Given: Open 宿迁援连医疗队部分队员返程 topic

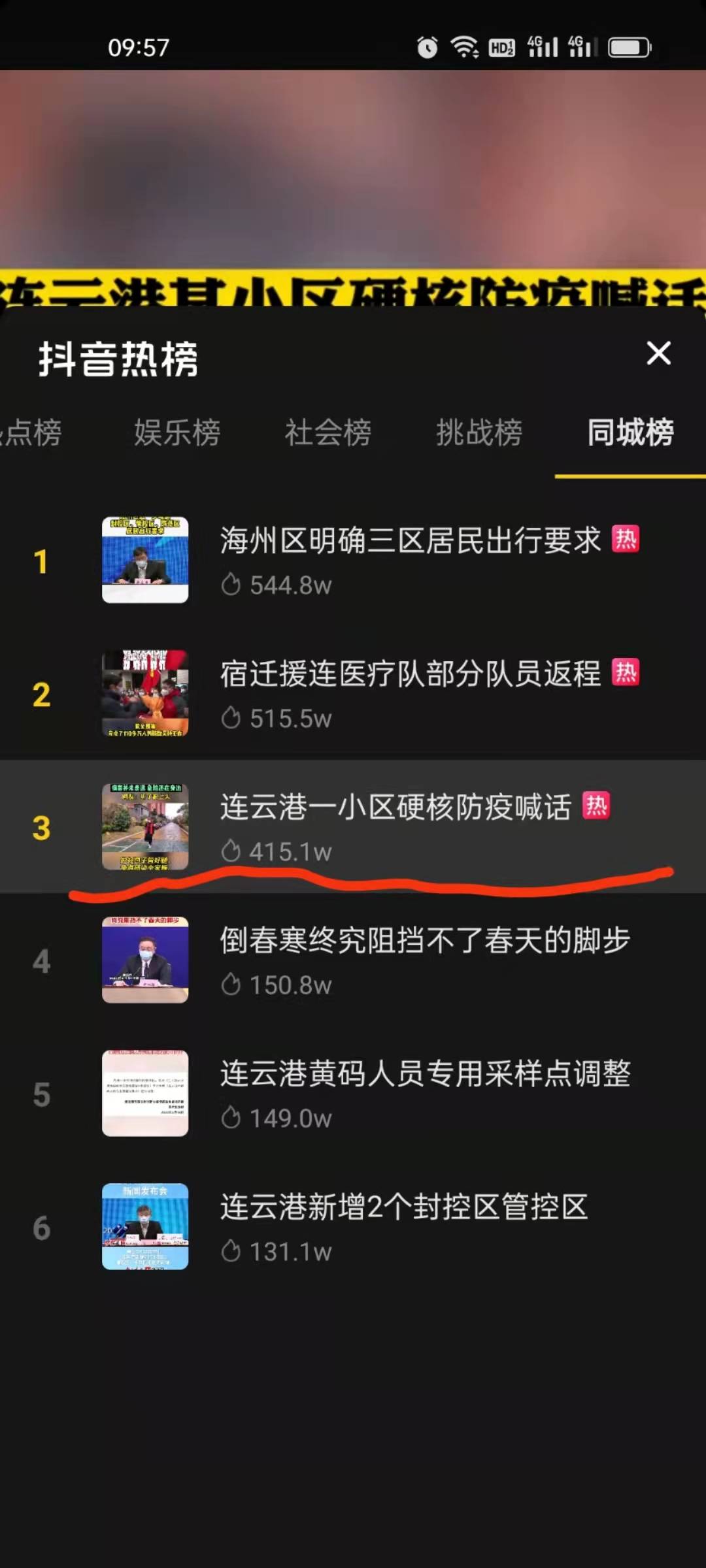Looking at the screenshot, I should point(353,694).
